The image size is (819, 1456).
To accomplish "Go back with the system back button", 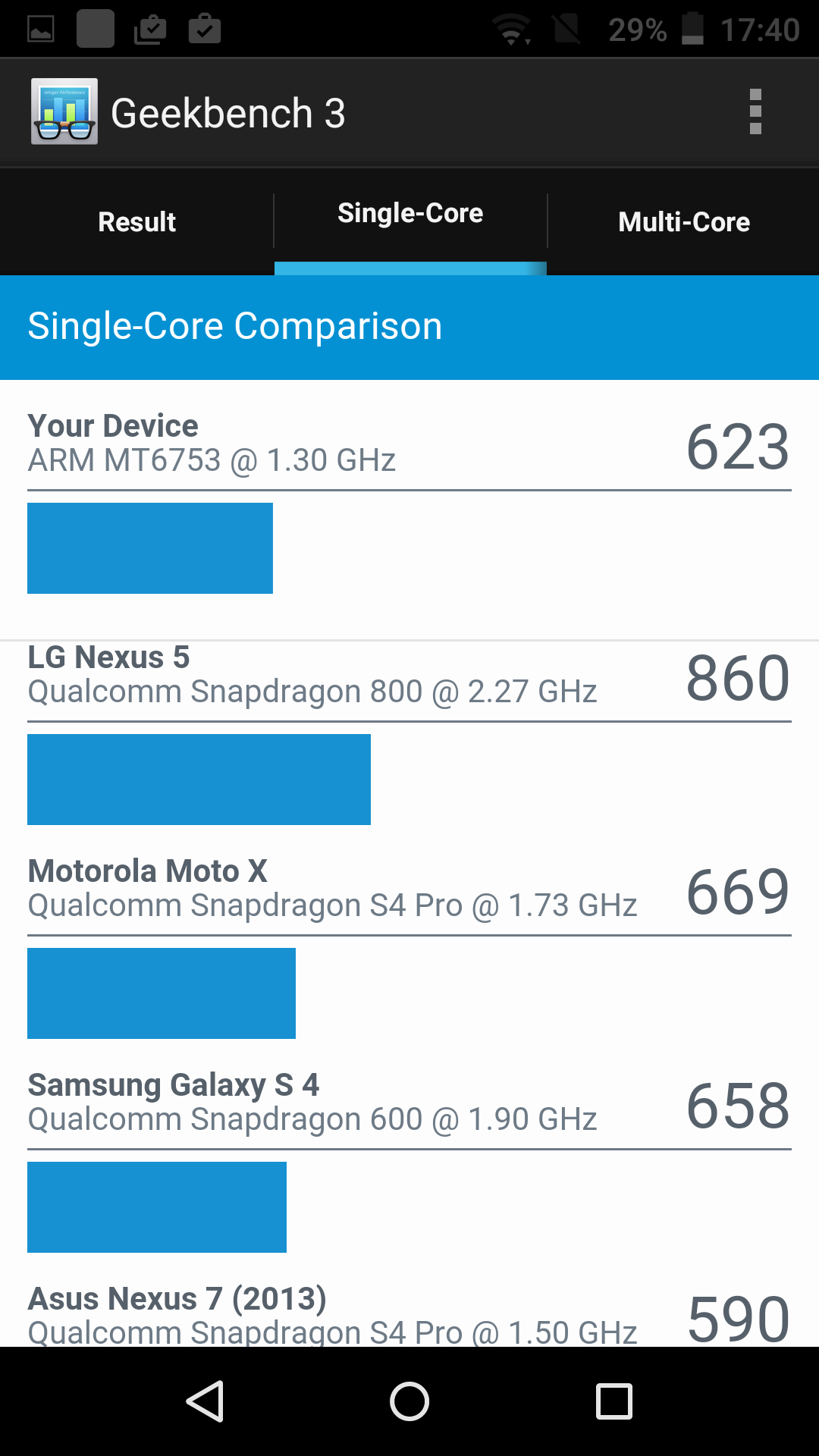I will (x=205, y=1401).
